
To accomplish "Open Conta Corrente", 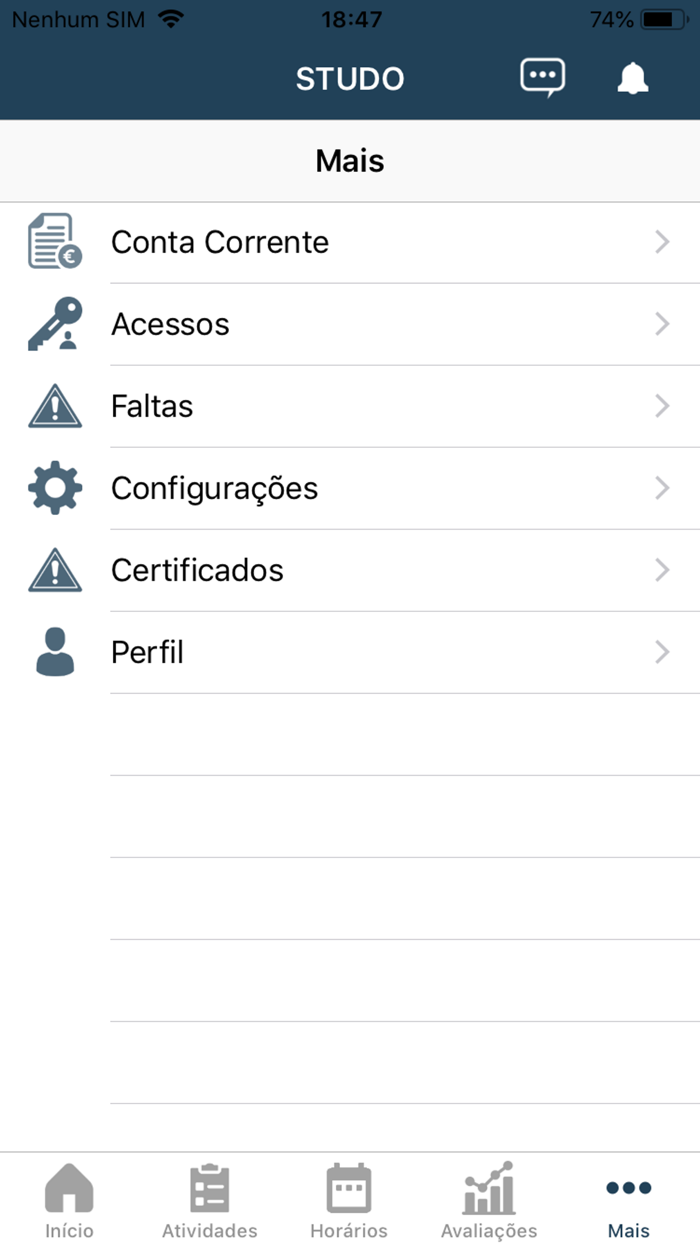I will pyautogui.click(x=350, y=242).
